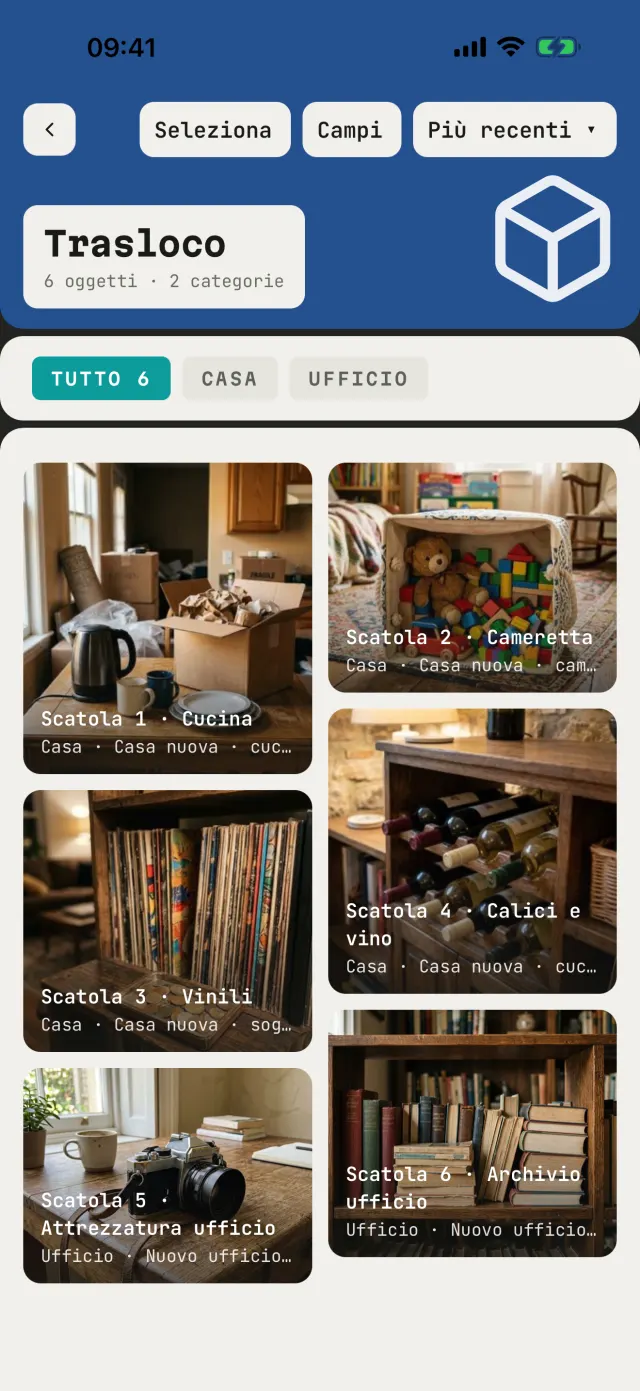View Scatola 6 Archivio ufficio

click(x=472, y=1133)
